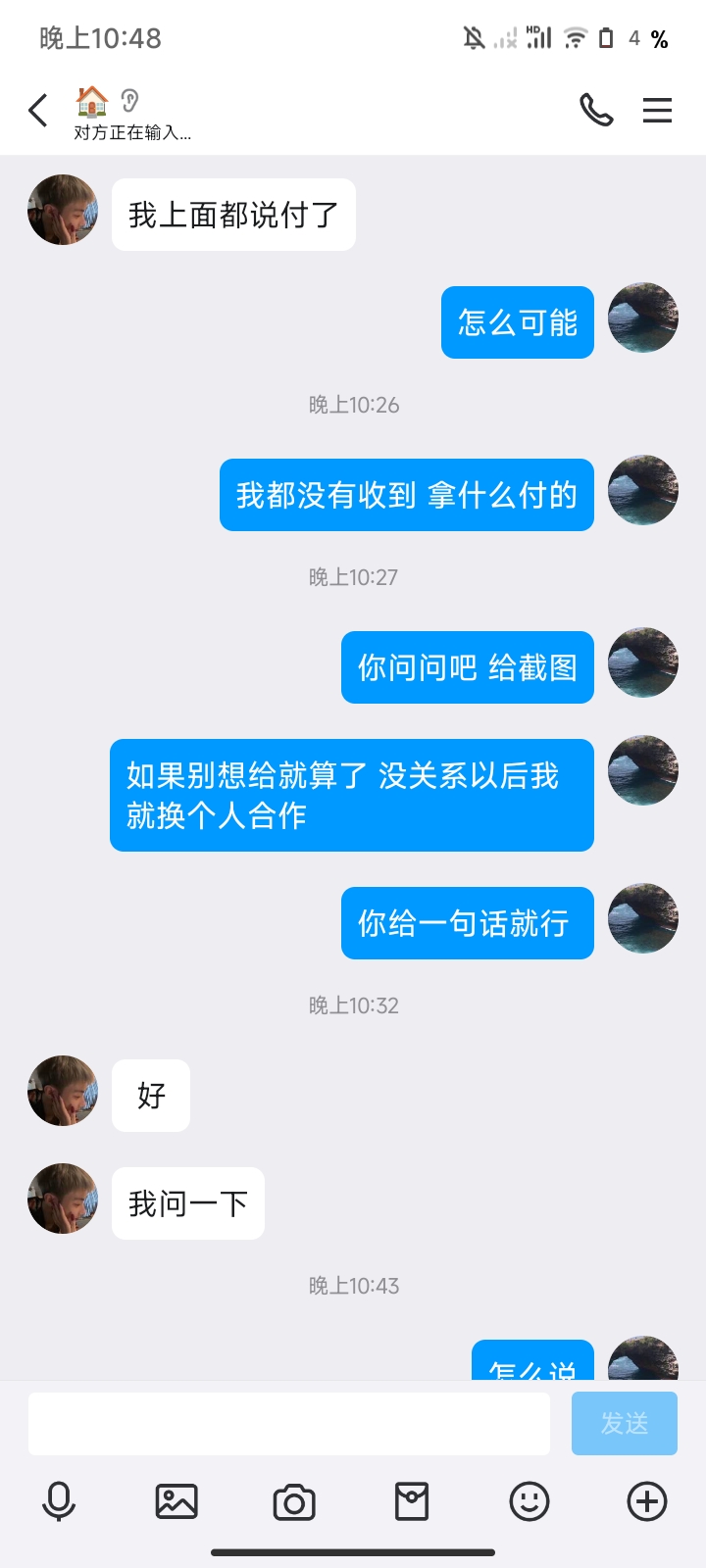706x1568 pixels.
Task: Open the emoji sticker panel
Action: (529, 1501)
